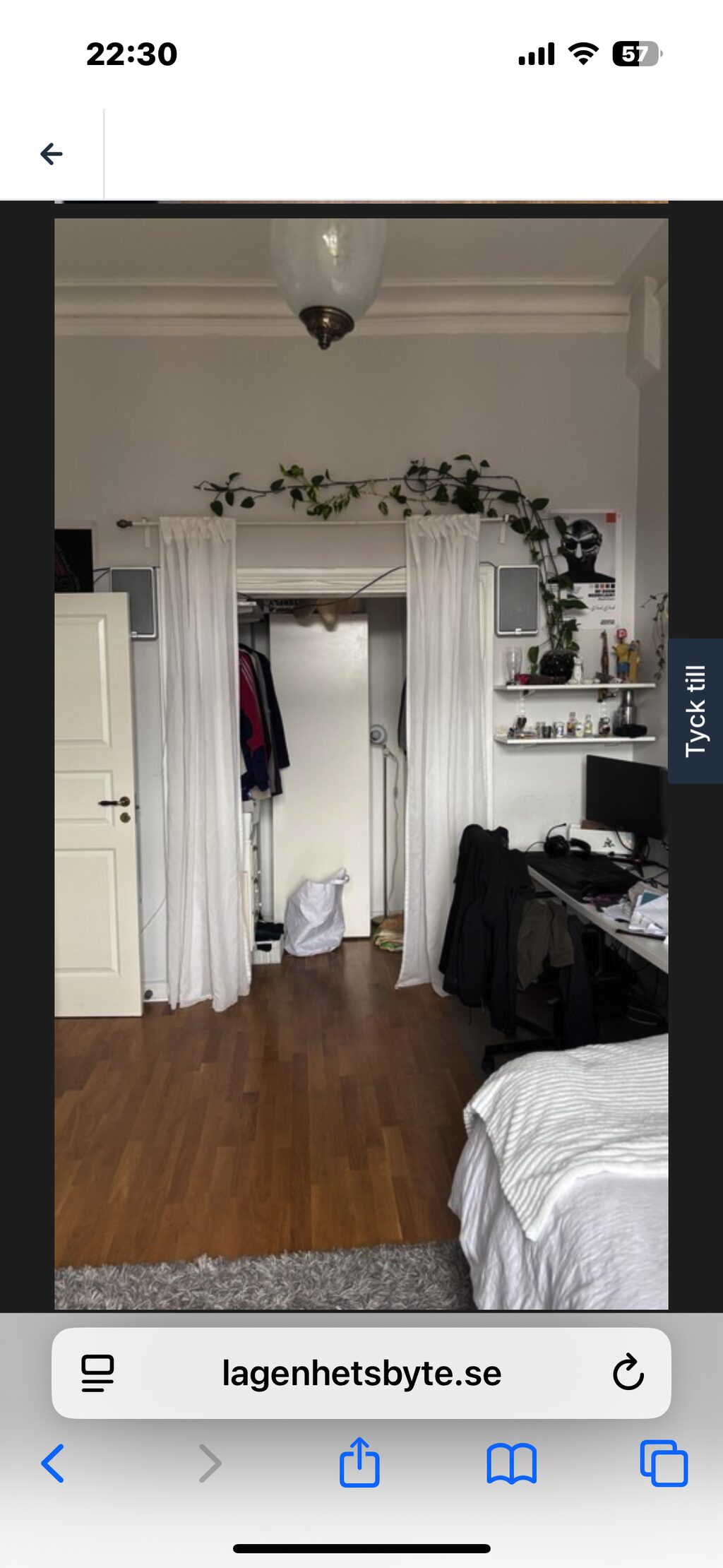
Task: Share this page
Action: click(359, 1463)
